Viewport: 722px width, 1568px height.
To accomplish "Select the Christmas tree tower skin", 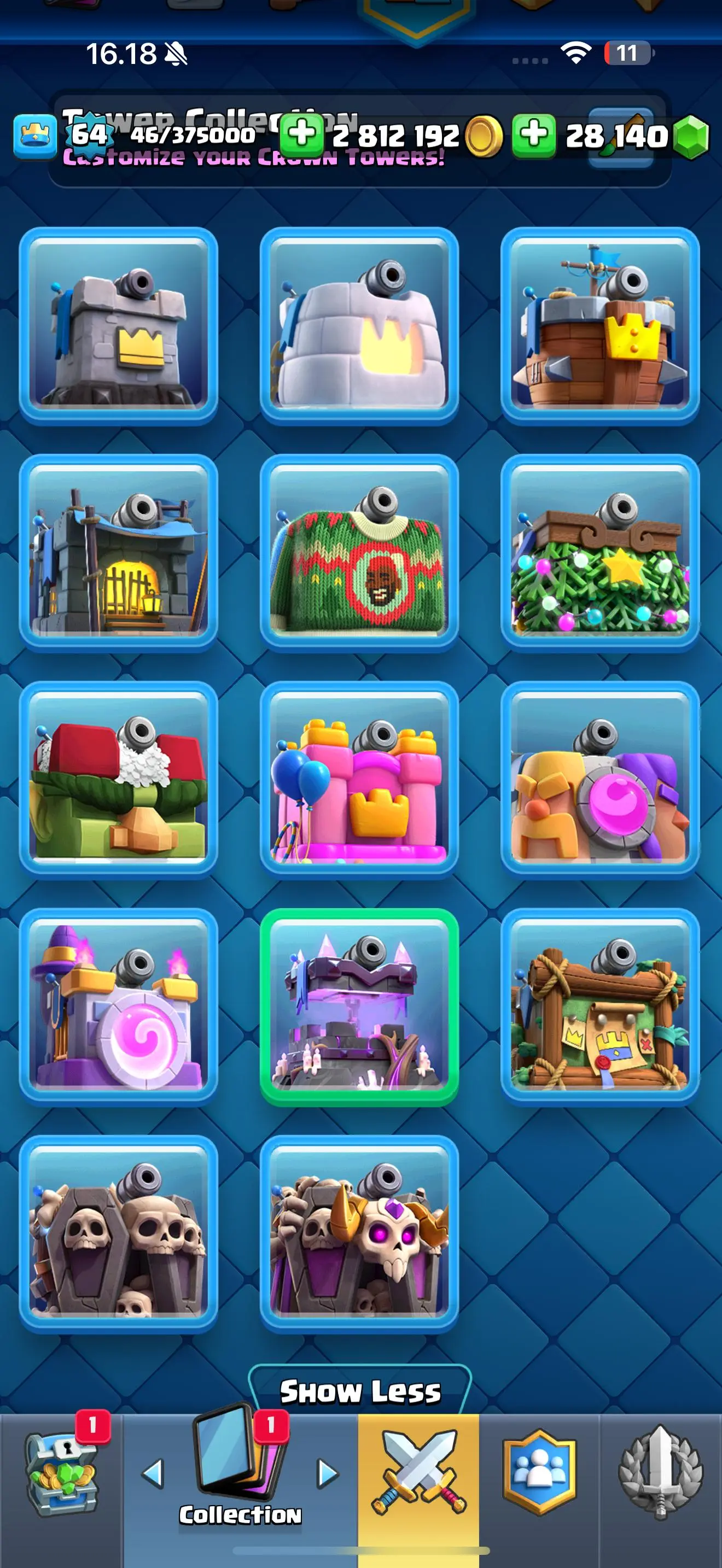I will pos(599,553).
